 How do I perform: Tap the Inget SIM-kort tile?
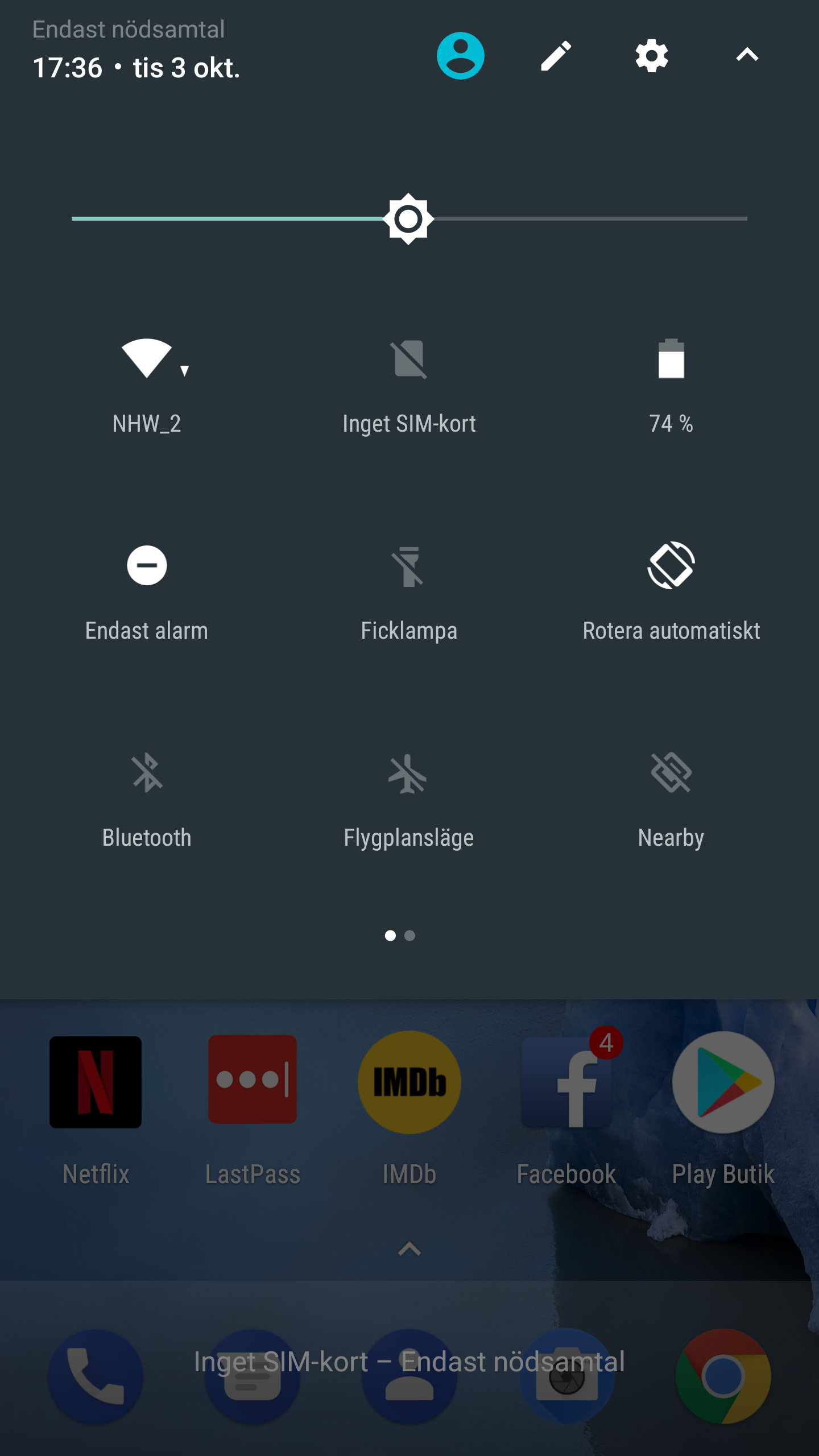[x=409, y=359]
